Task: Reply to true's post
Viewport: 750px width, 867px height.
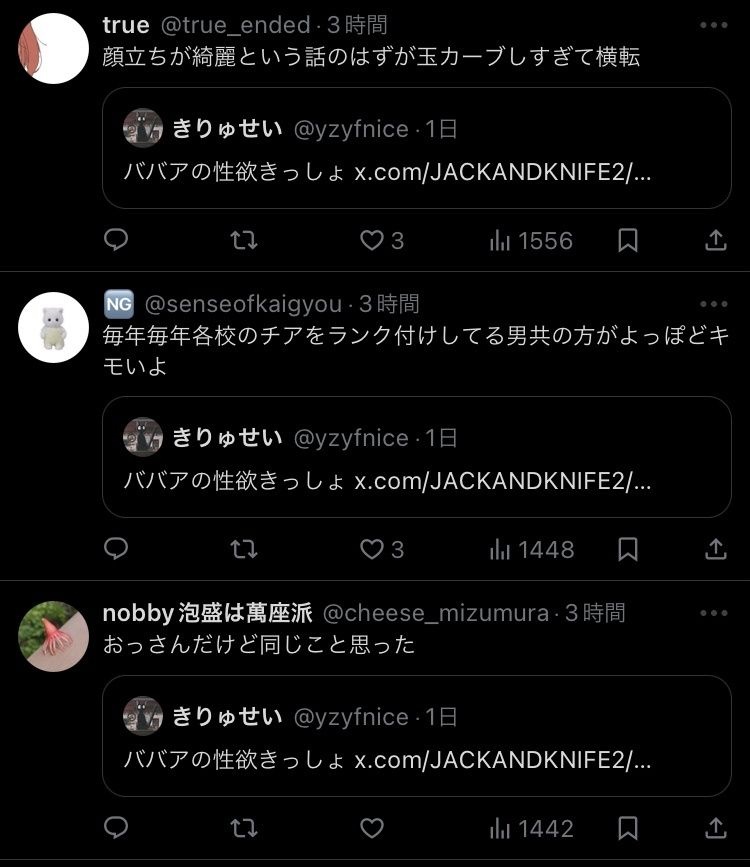Action: pos(117,240)
